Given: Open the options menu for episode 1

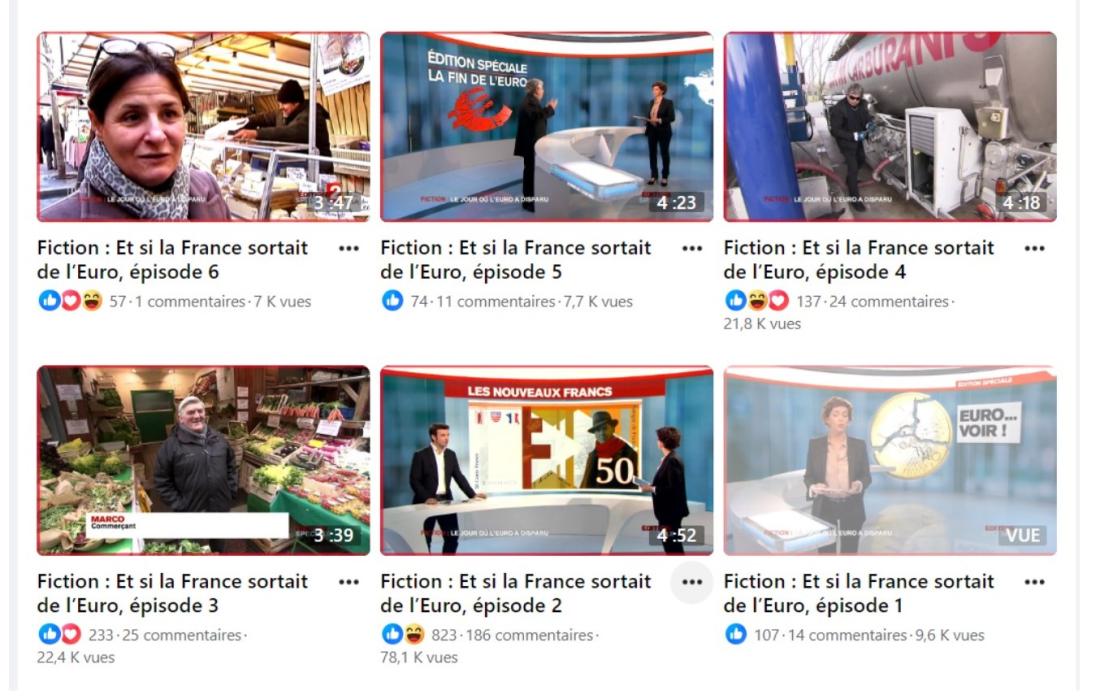Looking at the screenshot, I should pyautogui.click(x=1035, y=582).
